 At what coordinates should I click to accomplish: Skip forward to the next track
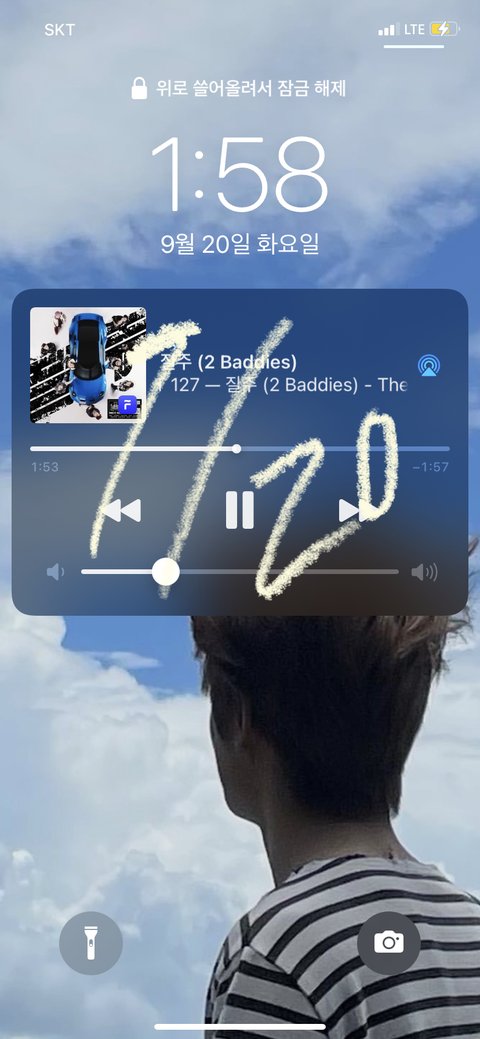(x=358, y=510)
